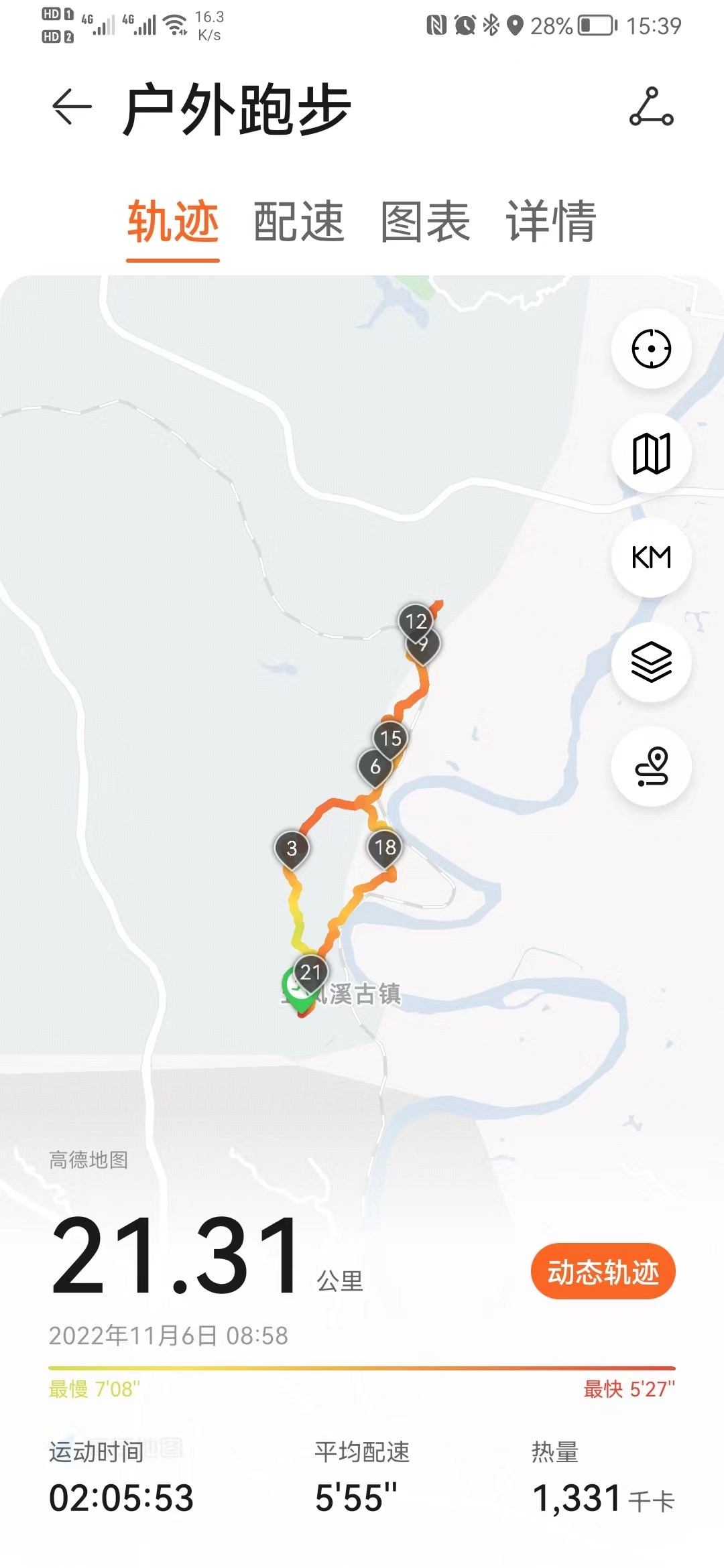The image size is (724, 1568).
Task: Toggle the KM distance markers
Action: (x=651, y=558)
